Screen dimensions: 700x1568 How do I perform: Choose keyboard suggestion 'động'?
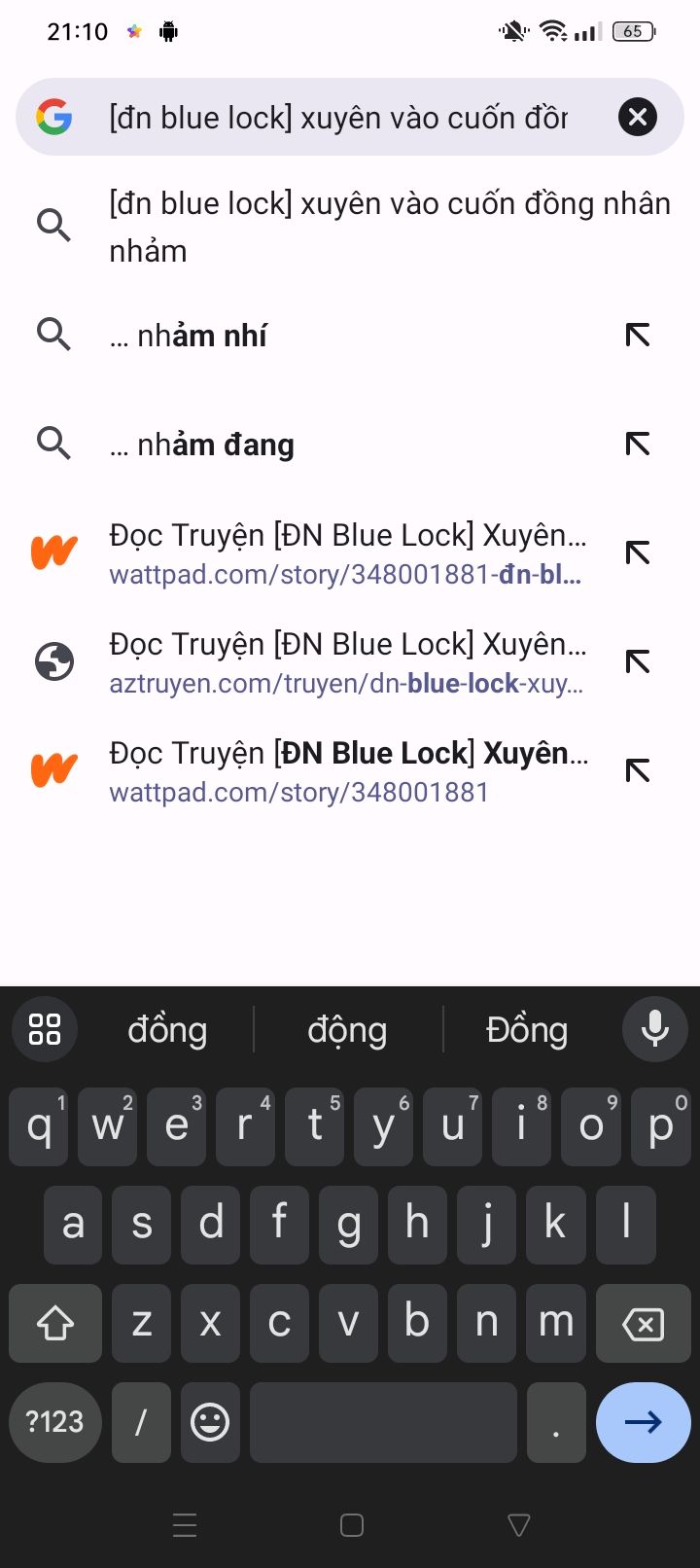(x=347, y=1030)
